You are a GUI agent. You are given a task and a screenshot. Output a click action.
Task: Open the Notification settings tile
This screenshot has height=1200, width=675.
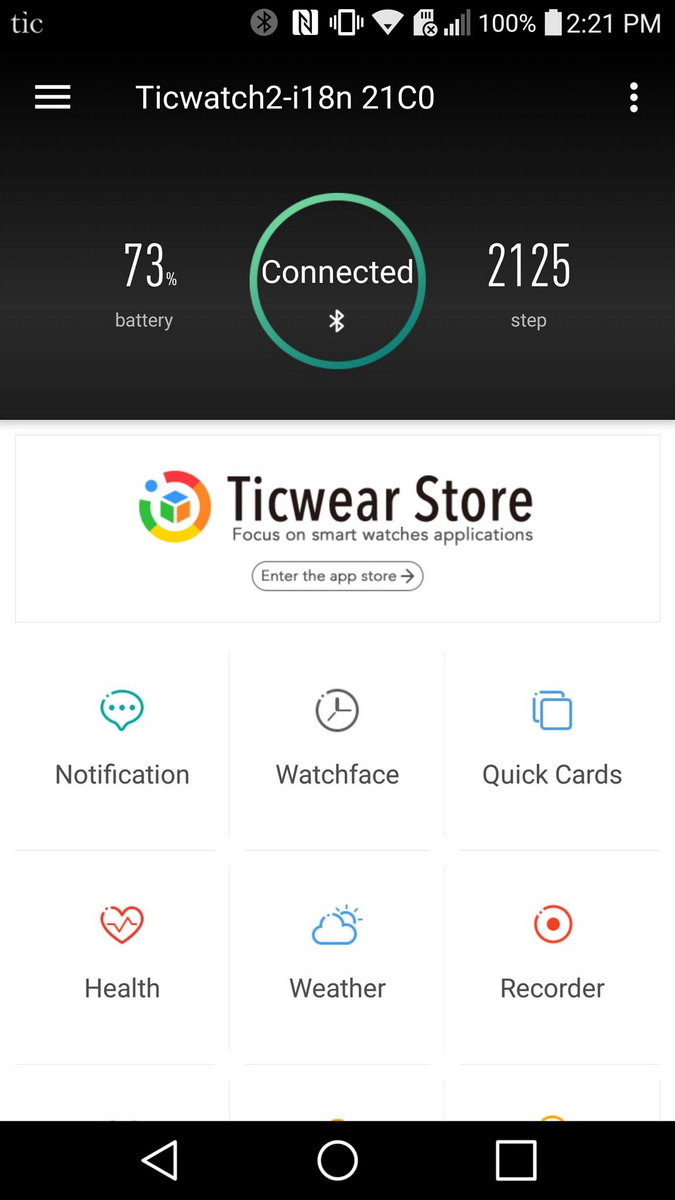(122, 744)
